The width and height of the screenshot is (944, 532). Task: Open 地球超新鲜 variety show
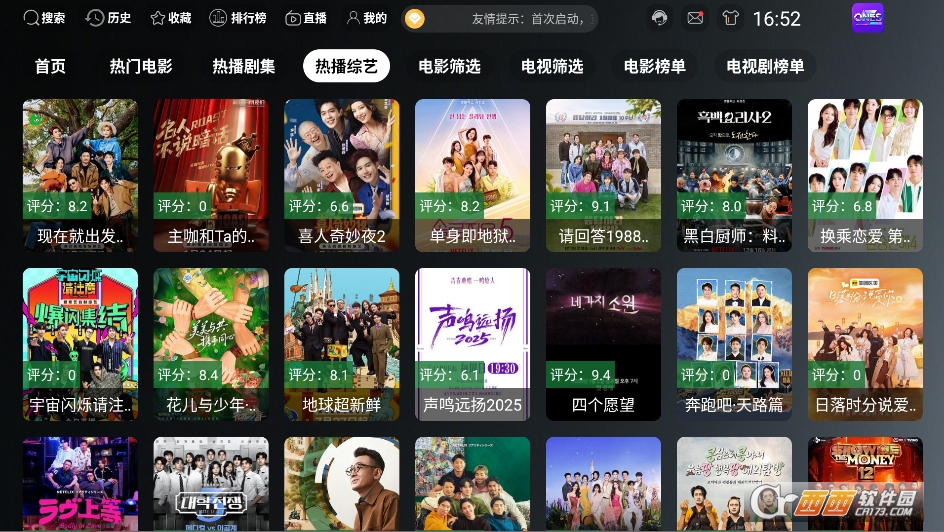[341, 344]
